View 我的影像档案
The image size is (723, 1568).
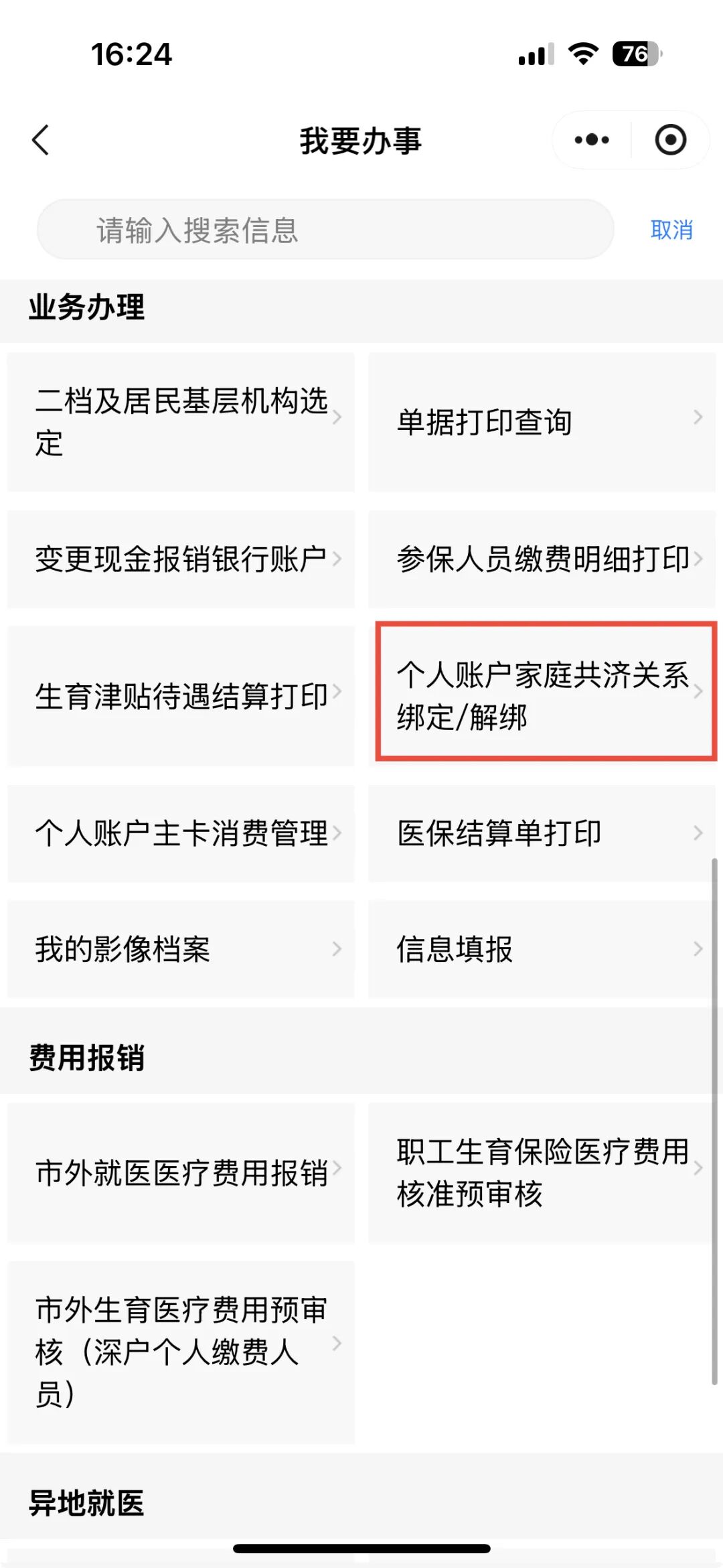(x=181, y=949)
